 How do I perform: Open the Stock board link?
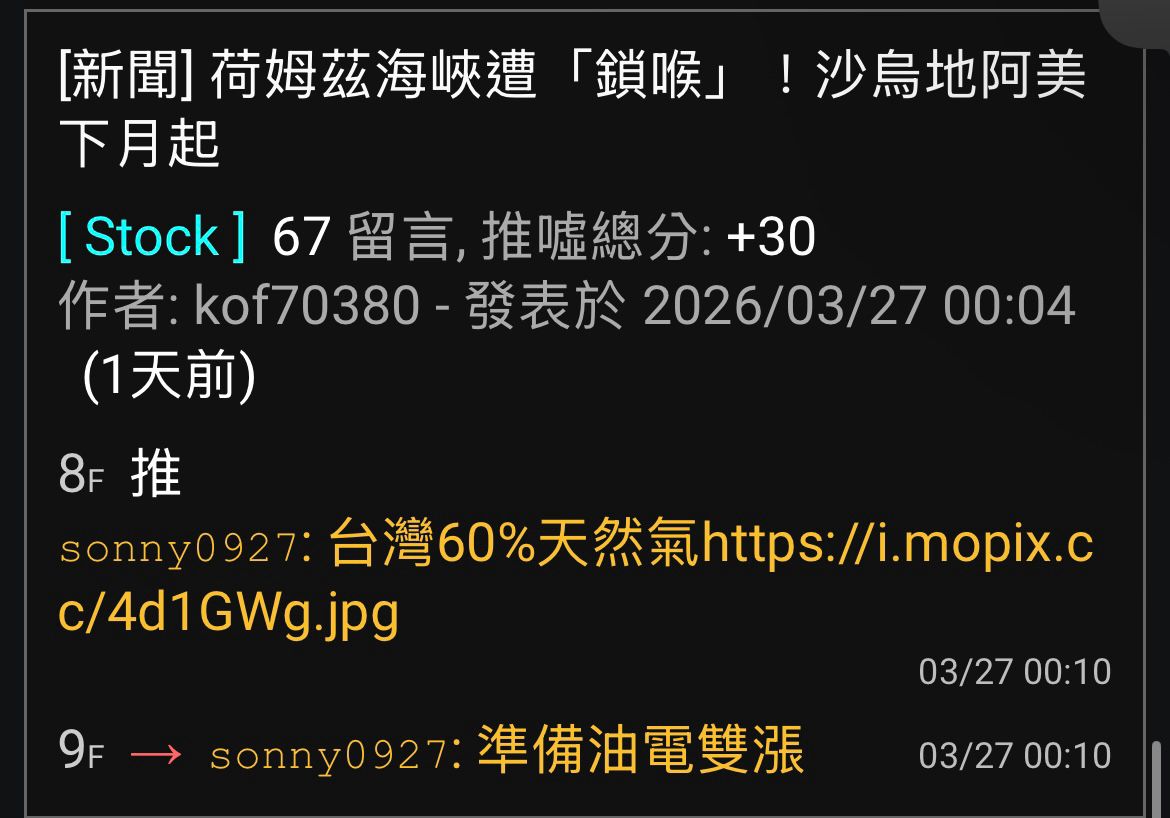152,238
